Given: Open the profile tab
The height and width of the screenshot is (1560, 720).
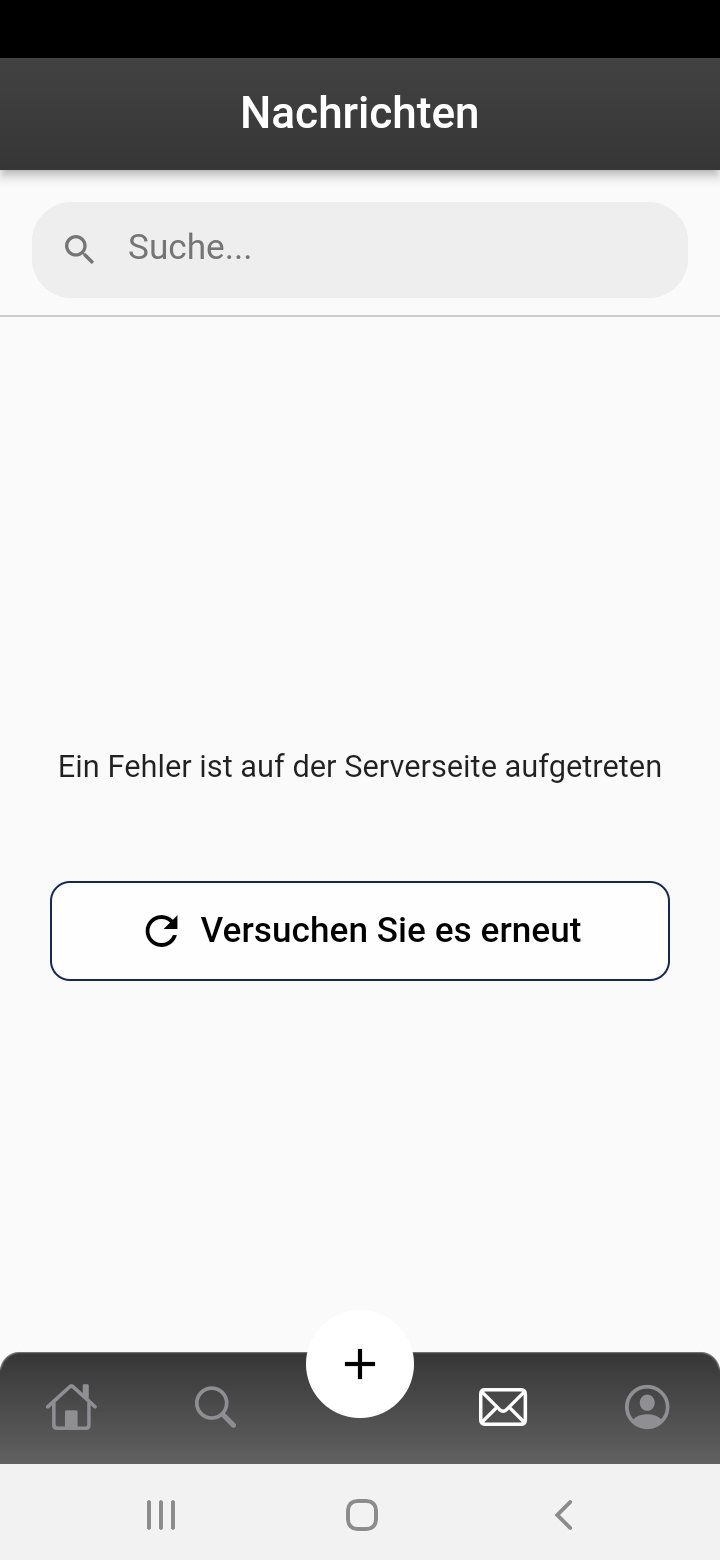Looking at the screenshot, I should pyautogui.click(x=647, y=1407).
